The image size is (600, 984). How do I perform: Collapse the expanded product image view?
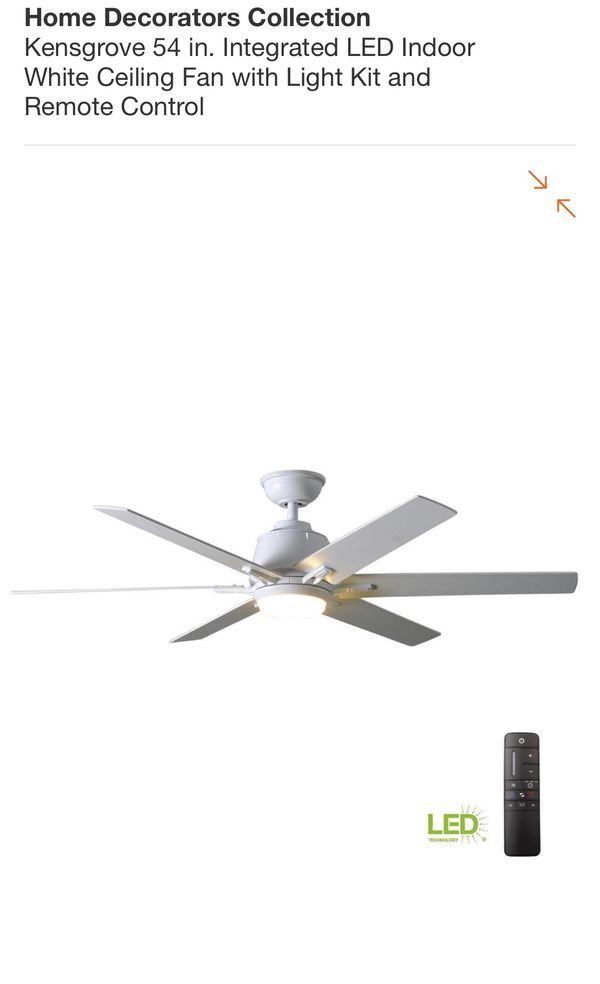coord(552,194)
